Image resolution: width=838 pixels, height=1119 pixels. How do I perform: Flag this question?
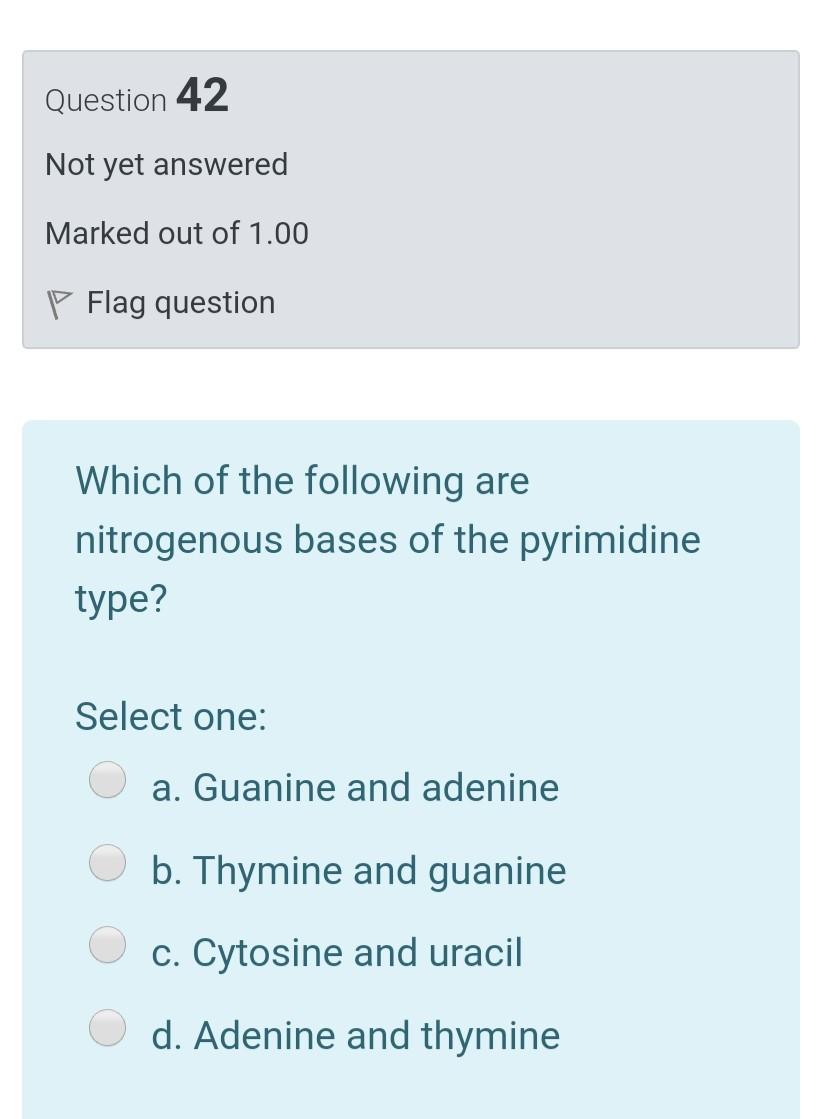pos(161,303)
